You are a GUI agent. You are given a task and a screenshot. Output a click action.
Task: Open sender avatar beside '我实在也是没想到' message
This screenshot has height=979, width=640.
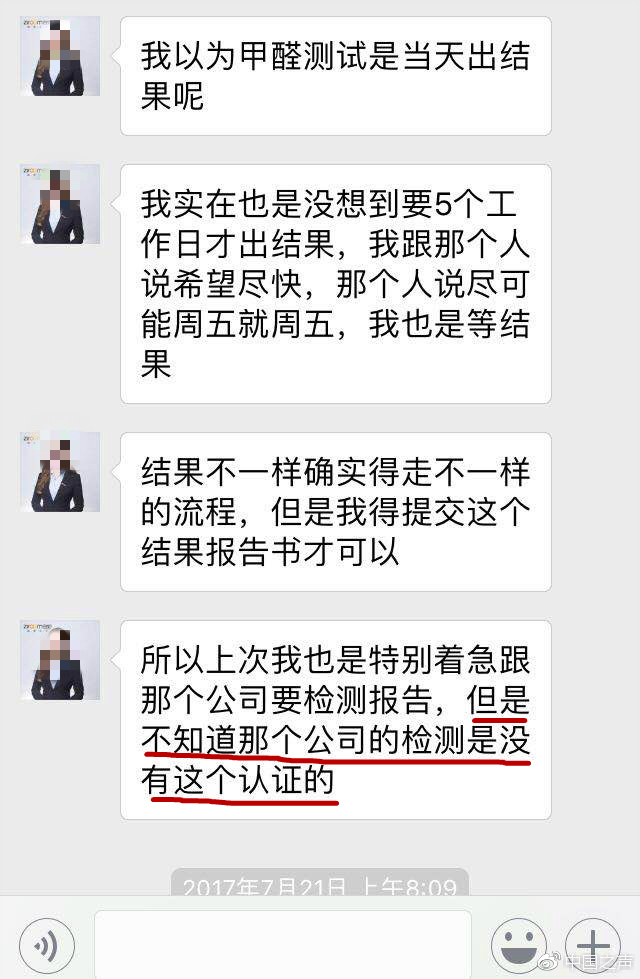(x=60, y=204)
